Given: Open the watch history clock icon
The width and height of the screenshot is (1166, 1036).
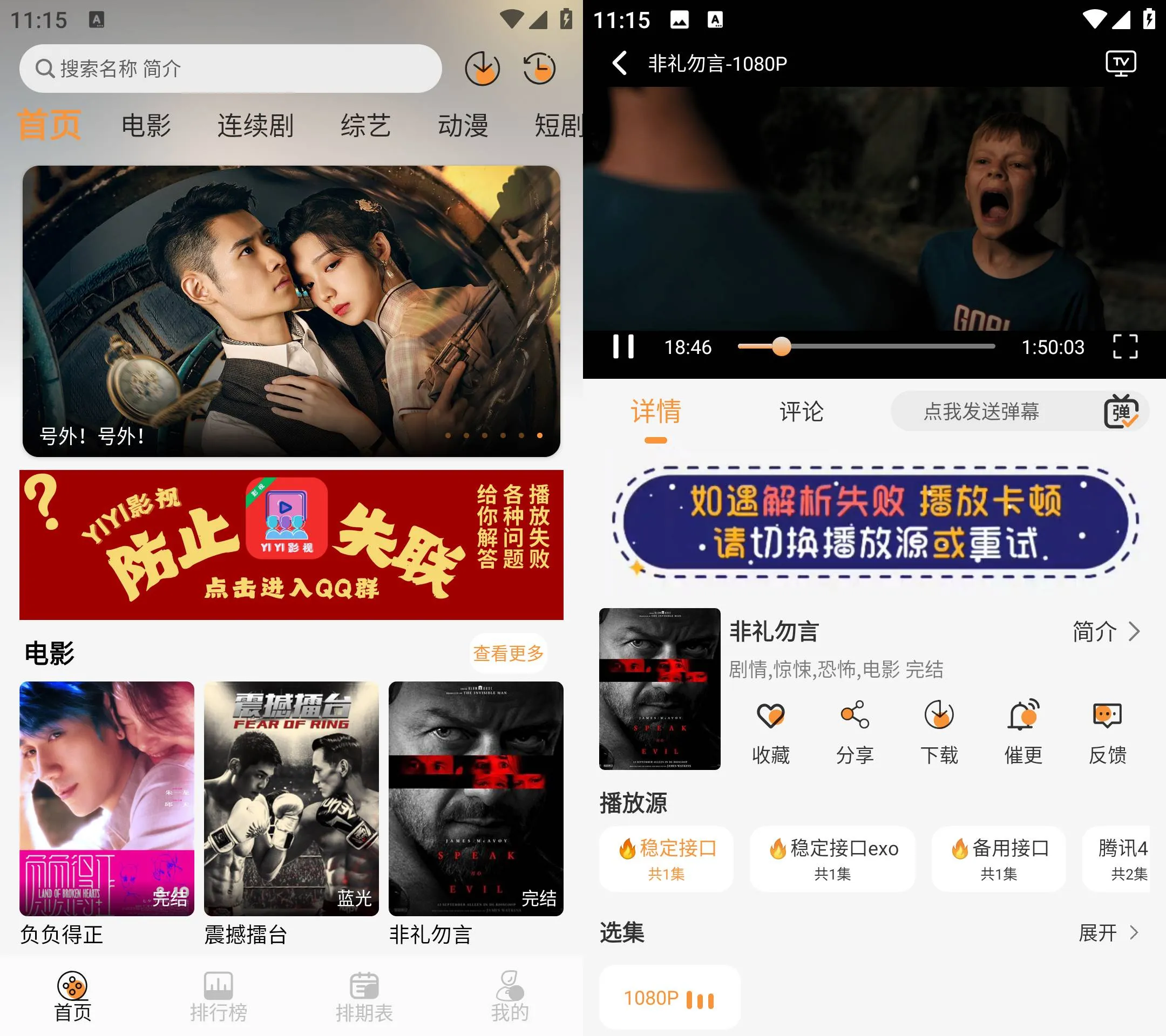Looking at the screenshot, I should 539,69.
